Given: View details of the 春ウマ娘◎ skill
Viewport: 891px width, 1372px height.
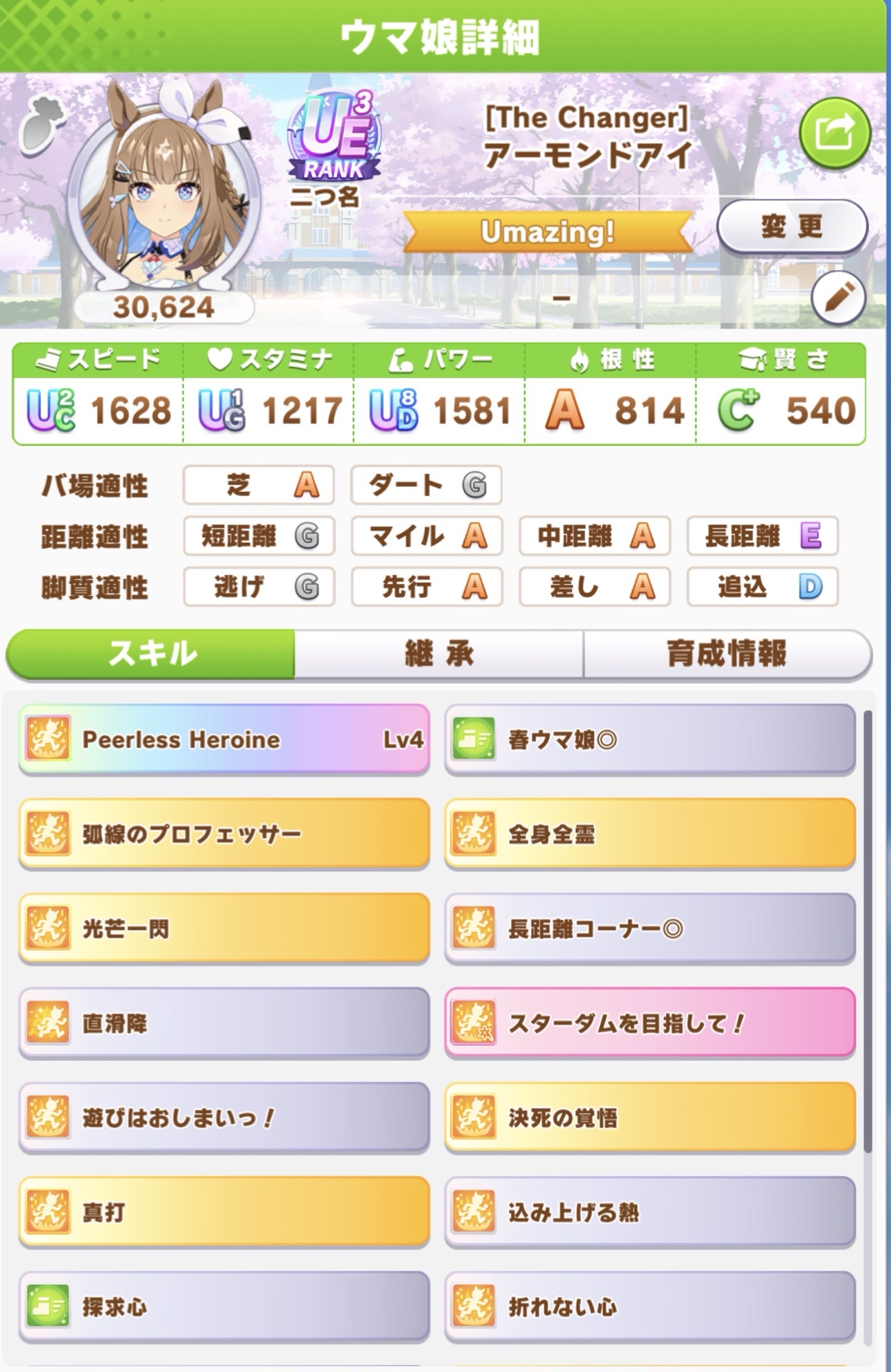Looking at the screenshot, I should click(650, 740).
